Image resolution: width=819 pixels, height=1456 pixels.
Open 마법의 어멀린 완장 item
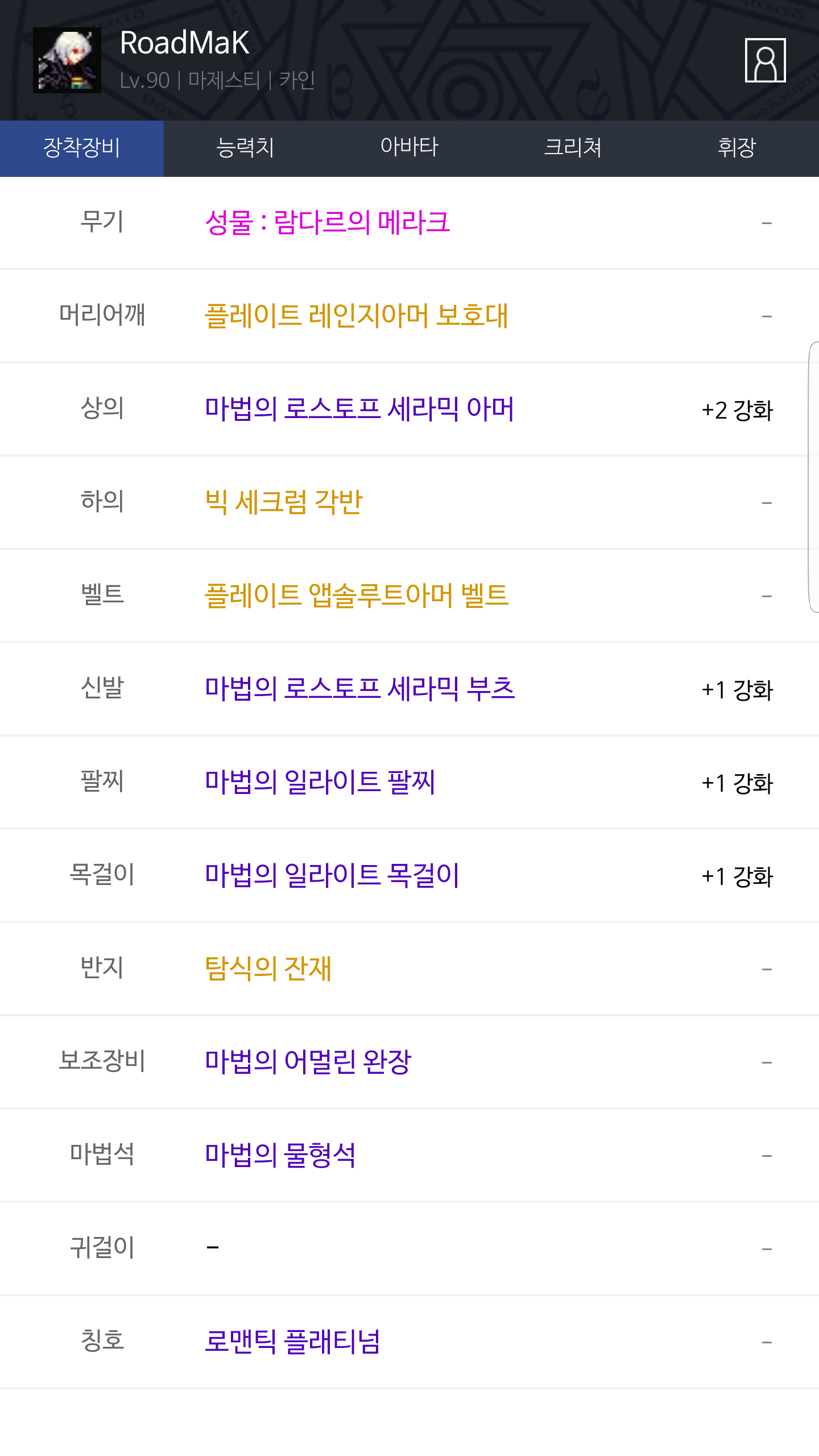click(308, 1062)
